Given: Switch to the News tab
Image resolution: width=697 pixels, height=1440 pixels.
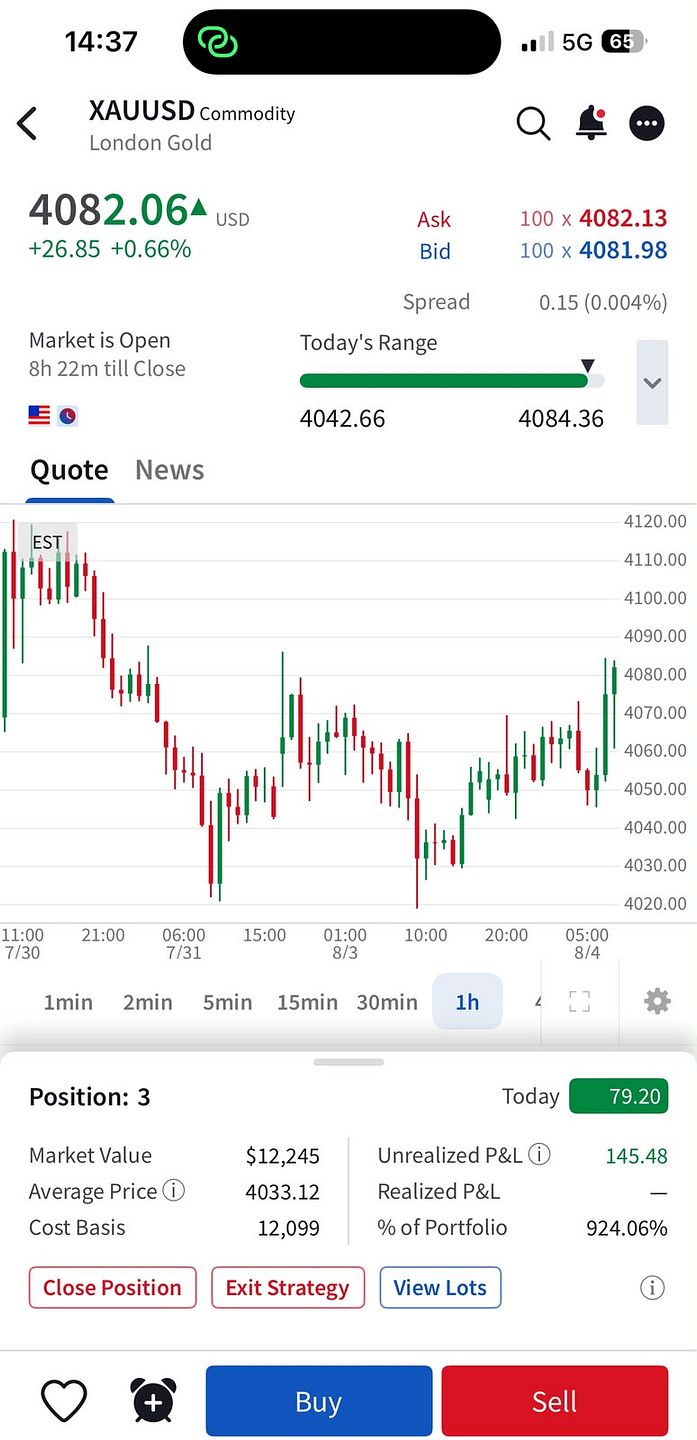Looking at the screenshot, I should pyautogui.click(x=170, y=470).
